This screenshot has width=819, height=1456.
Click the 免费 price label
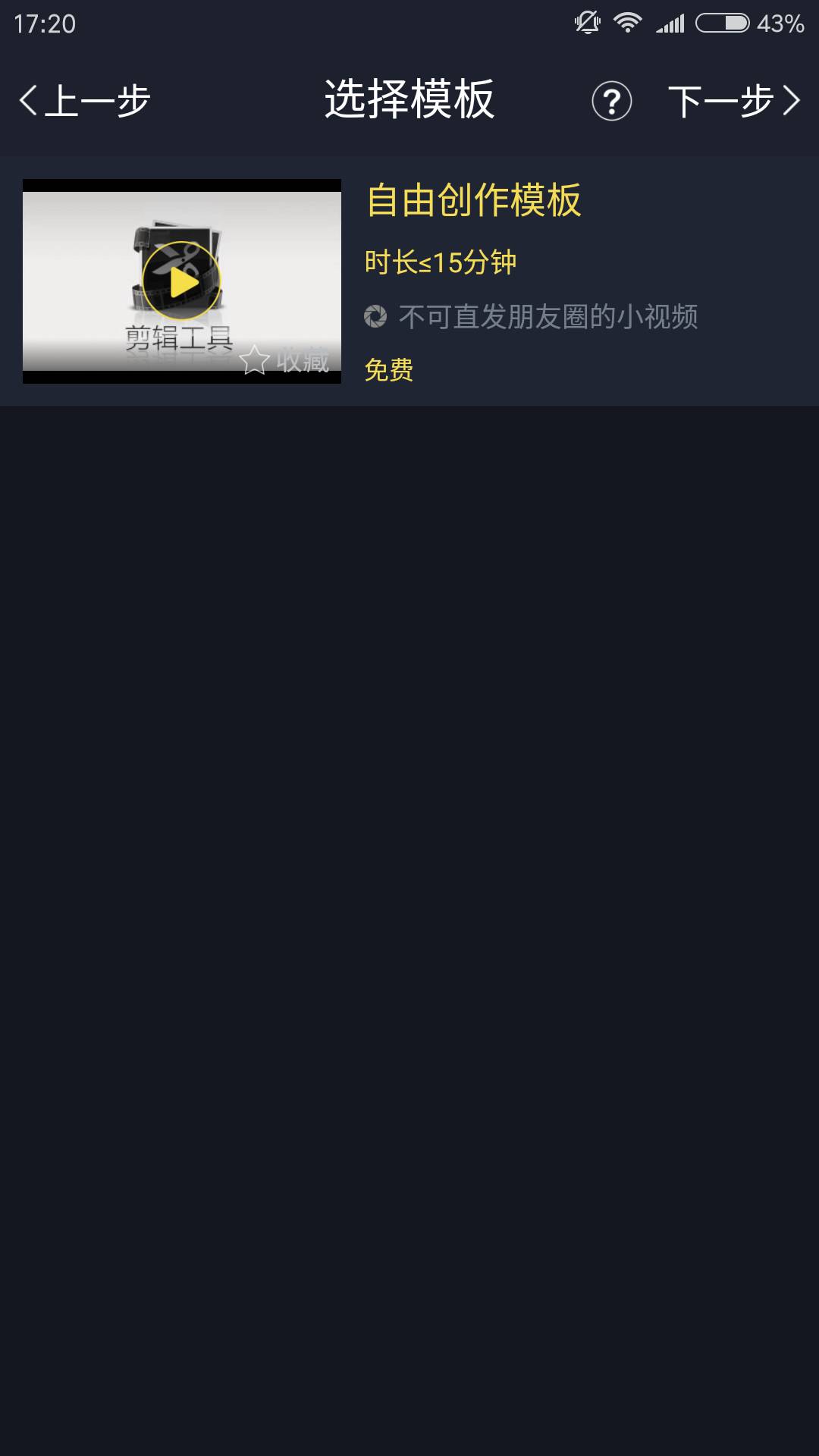[x=388, y=369]
